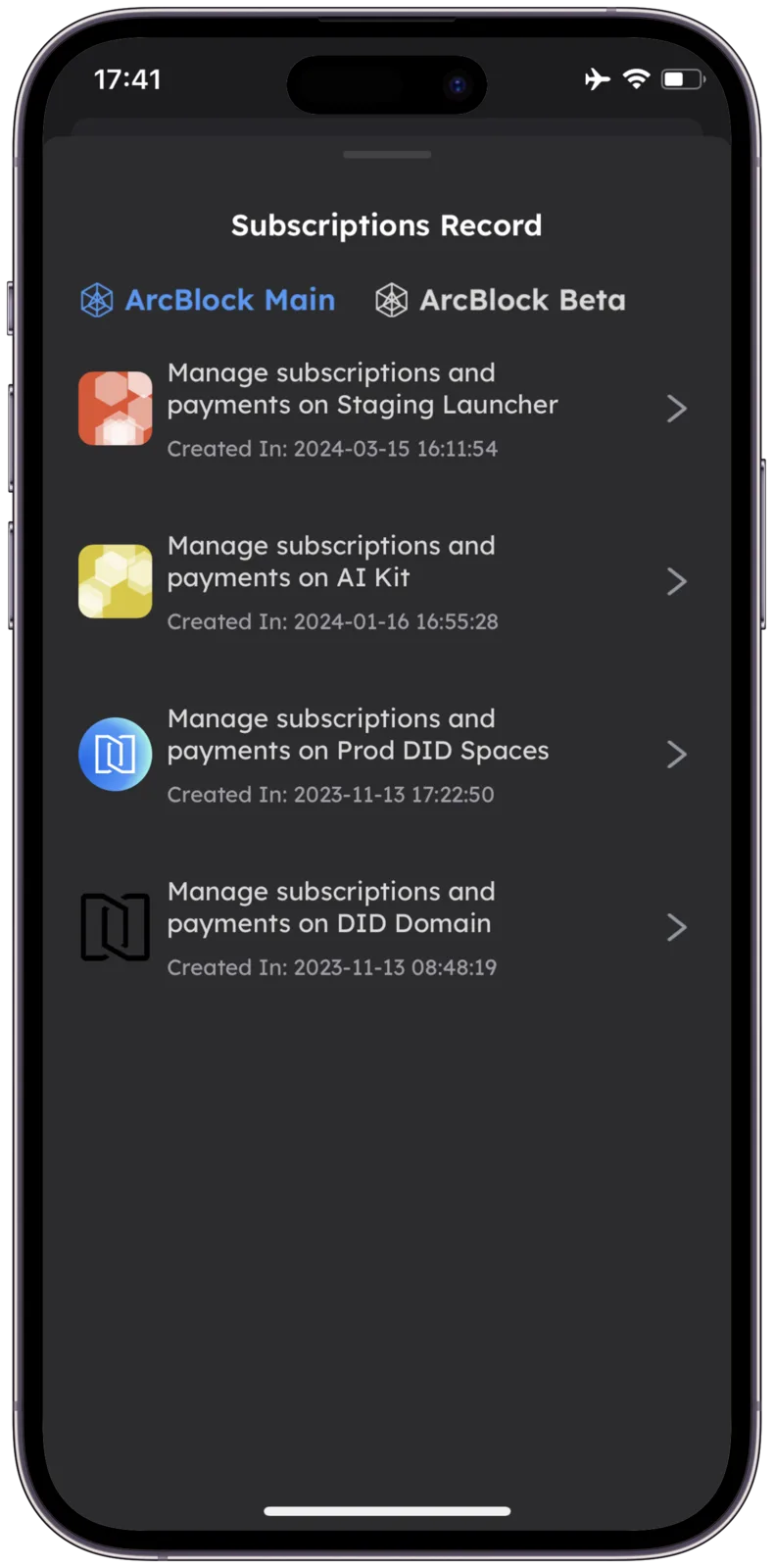Screen dimensions: 774x1568
Task: Switch to the ArcBlock Beta tab
Action: [x=501, y=300]
